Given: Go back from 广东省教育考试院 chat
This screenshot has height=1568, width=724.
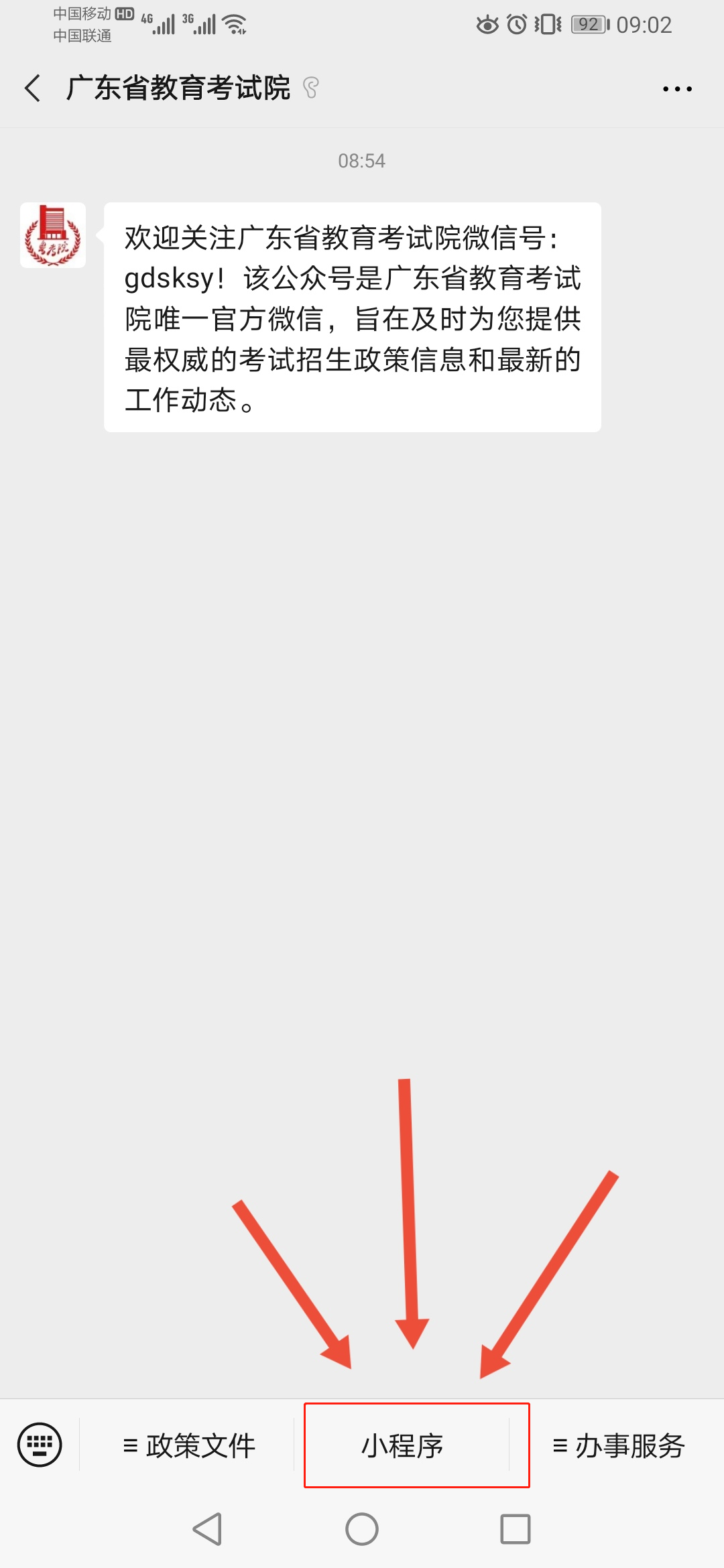Looking at the screenshot, I should pyautogui.click(x=32, y=88).
